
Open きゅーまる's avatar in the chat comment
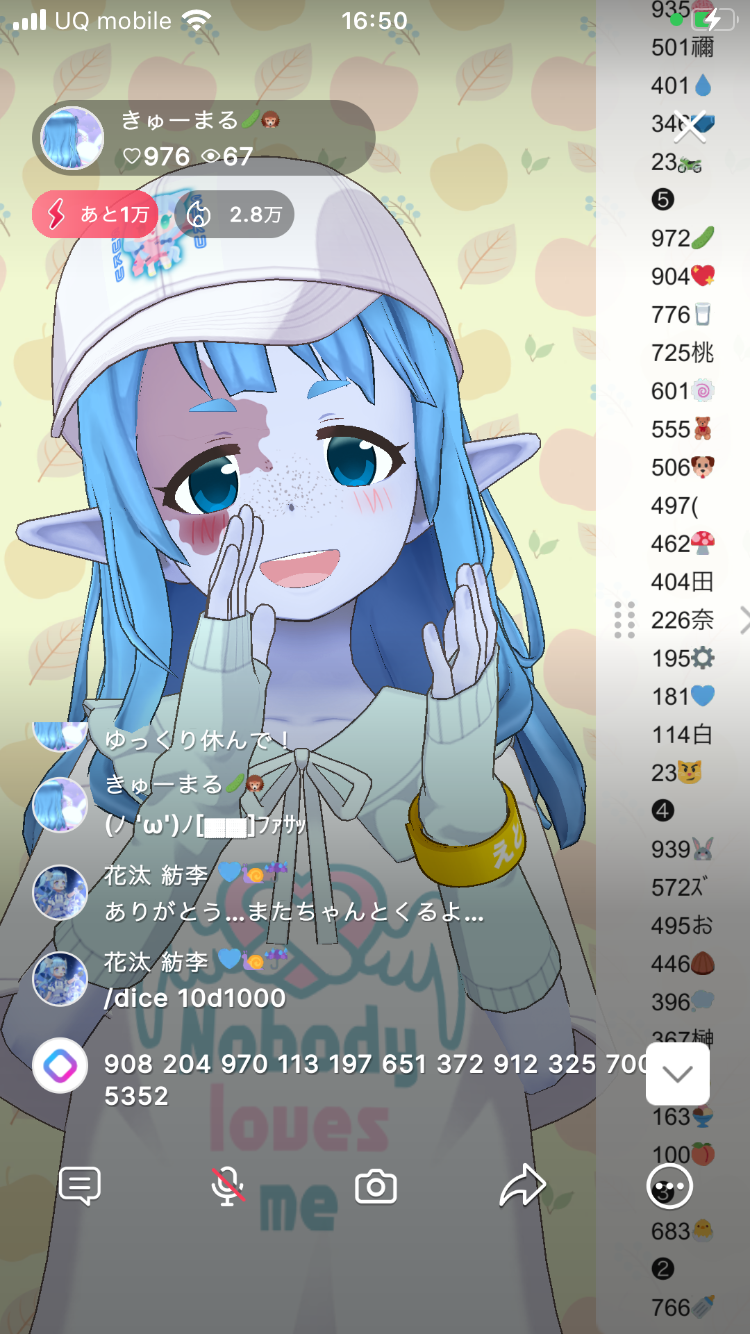(x=60, y=805)
